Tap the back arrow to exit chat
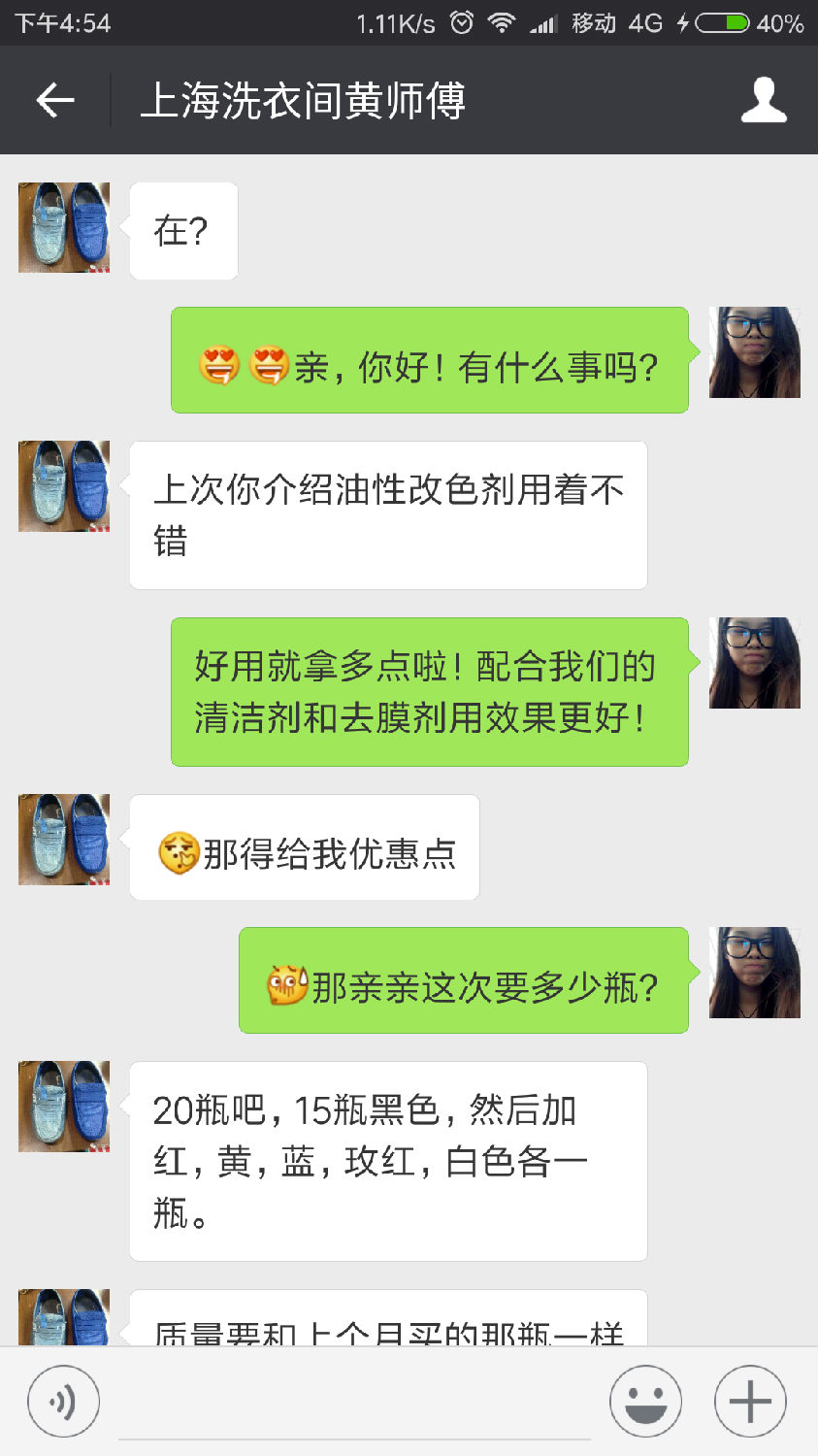818x1456 pixels. click(x=53, y=100)
